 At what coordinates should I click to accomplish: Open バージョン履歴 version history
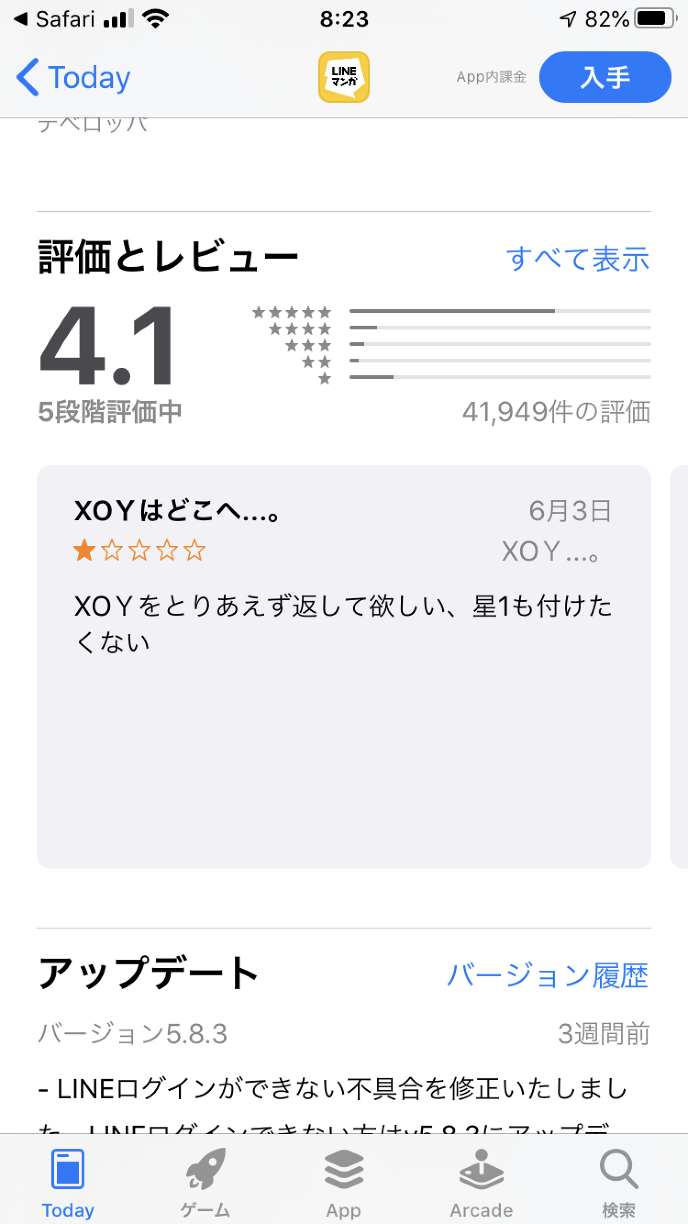[x=547, y=975]
